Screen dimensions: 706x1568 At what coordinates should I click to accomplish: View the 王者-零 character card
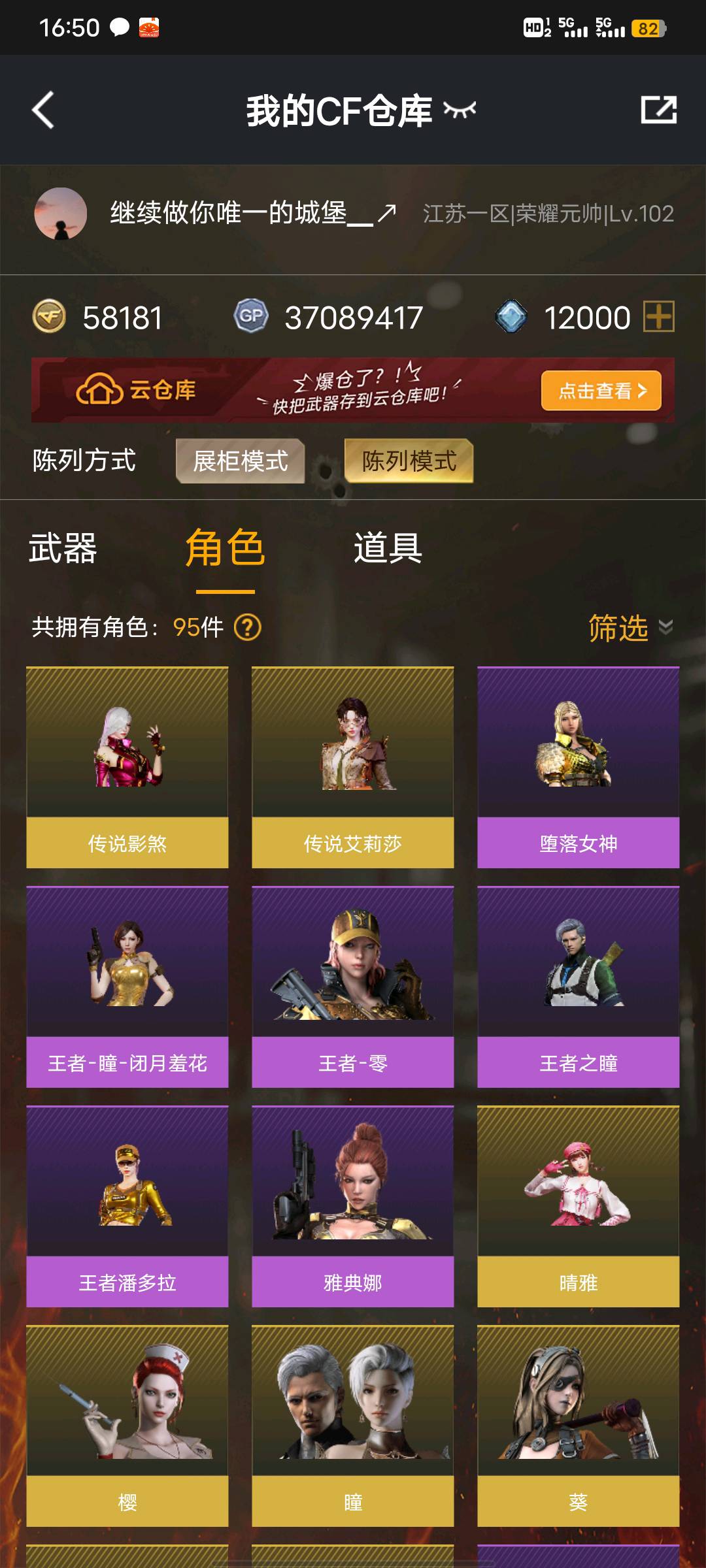(353, 987)
